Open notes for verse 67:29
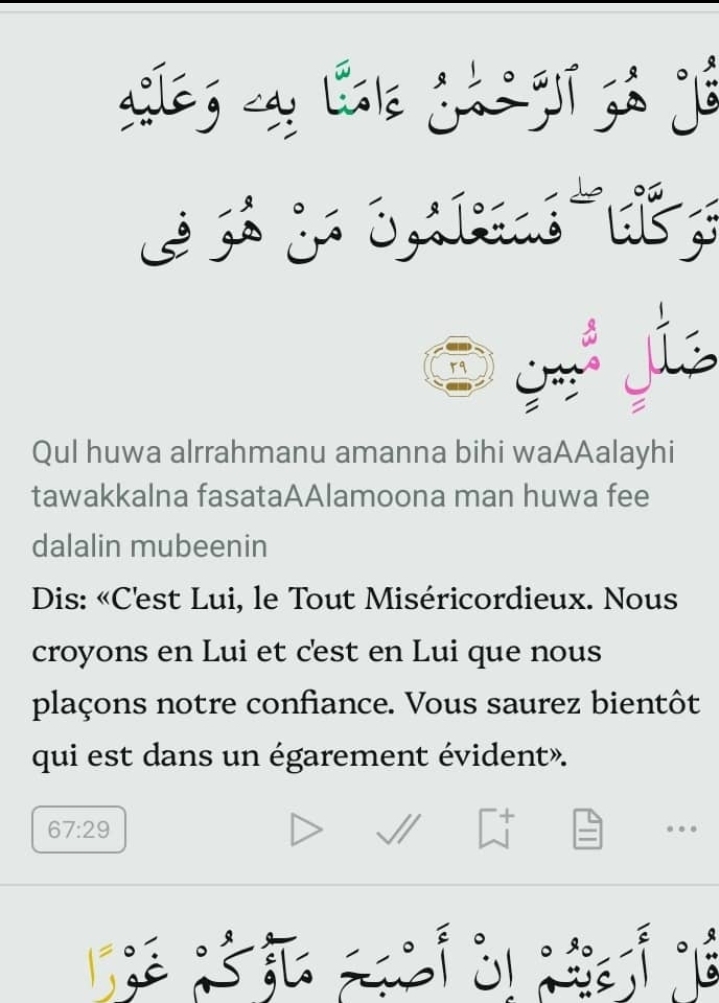The width and height of the screenshot is (719, 1003). [588, 829]
